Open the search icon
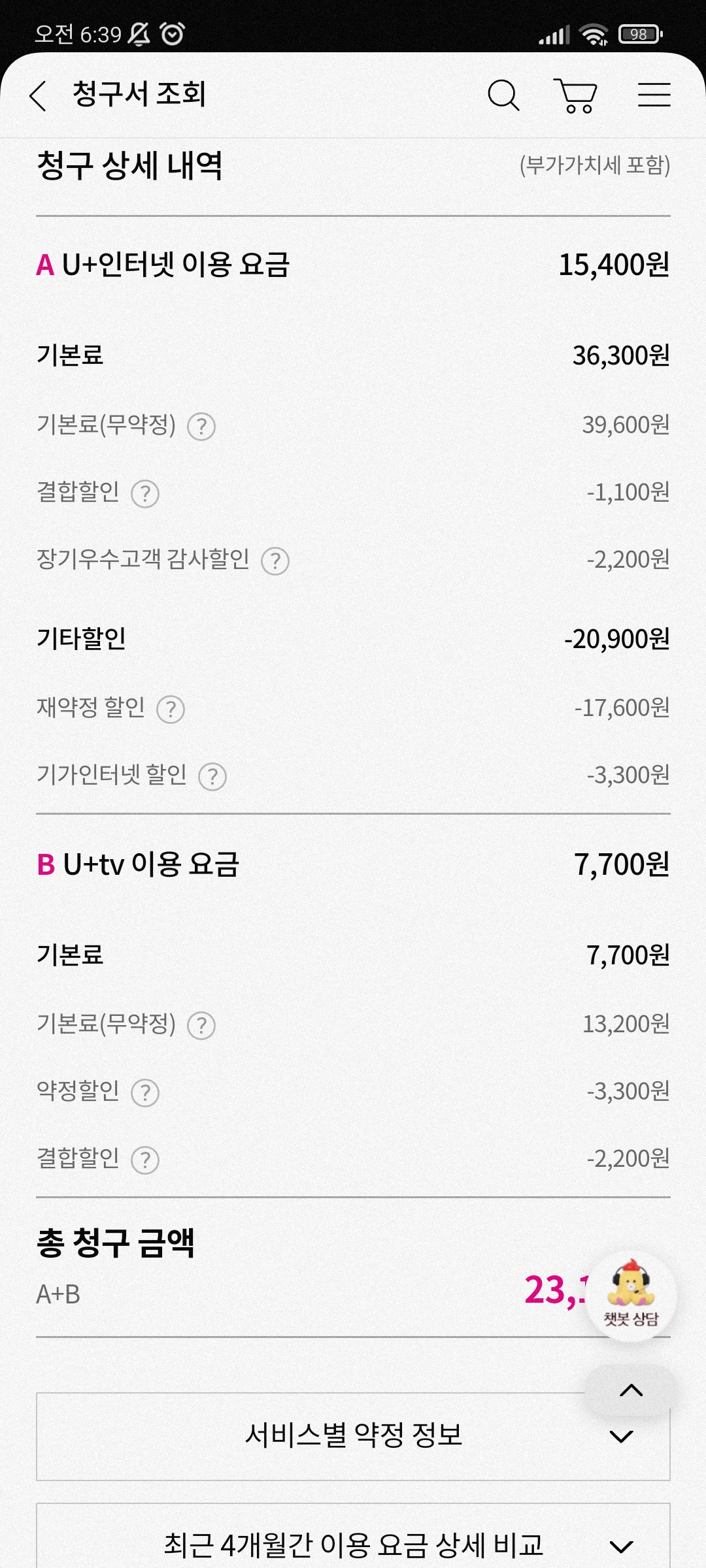The height and width of the screenshot is (1568, 706). pos(503,96)
